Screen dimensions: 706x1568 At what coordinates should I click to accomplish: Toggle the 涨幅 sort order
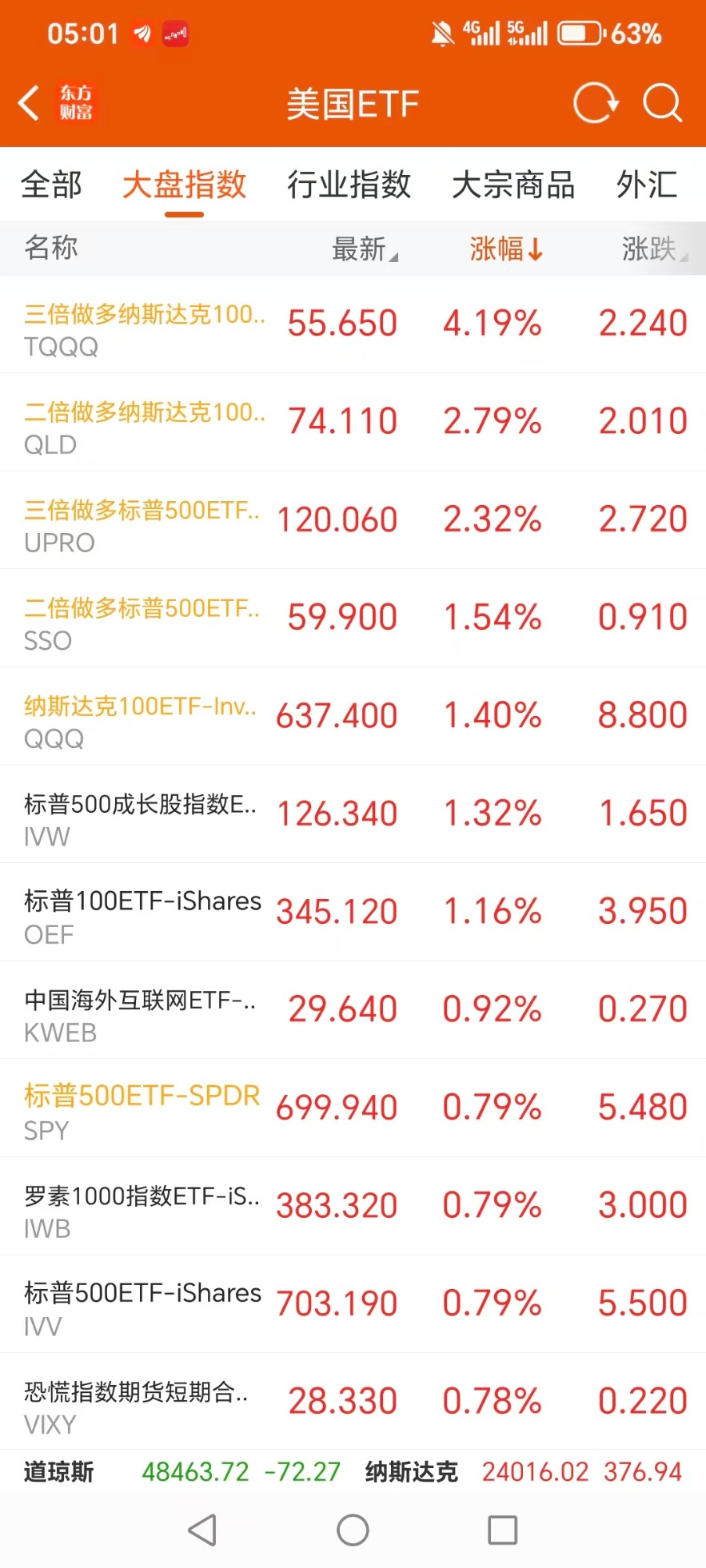click(x=505, y=249)
